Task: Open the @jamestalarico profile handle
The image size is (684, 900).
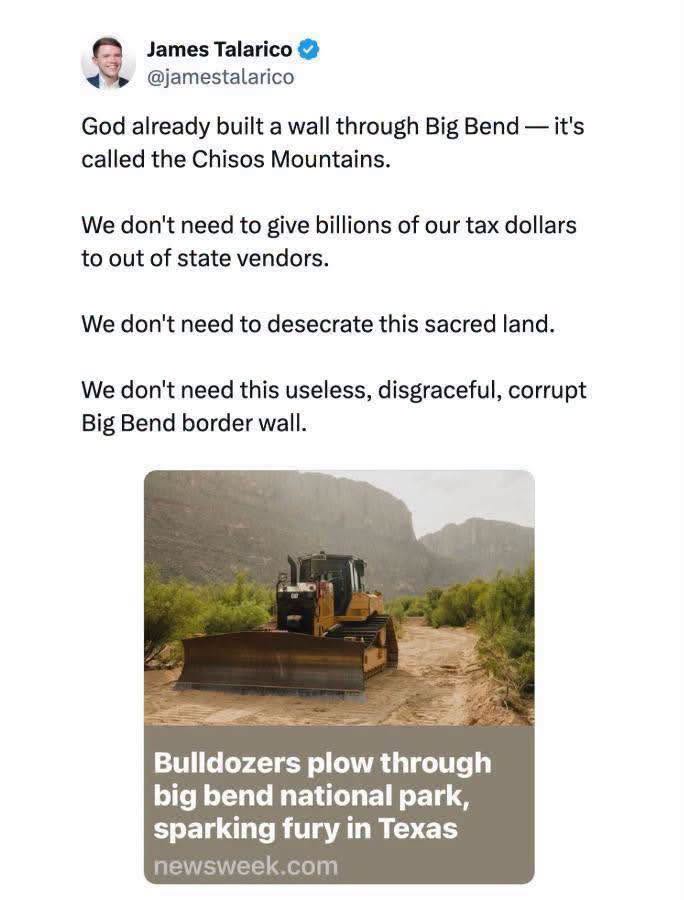Action: pyautogui.click(x=220, y=77)
